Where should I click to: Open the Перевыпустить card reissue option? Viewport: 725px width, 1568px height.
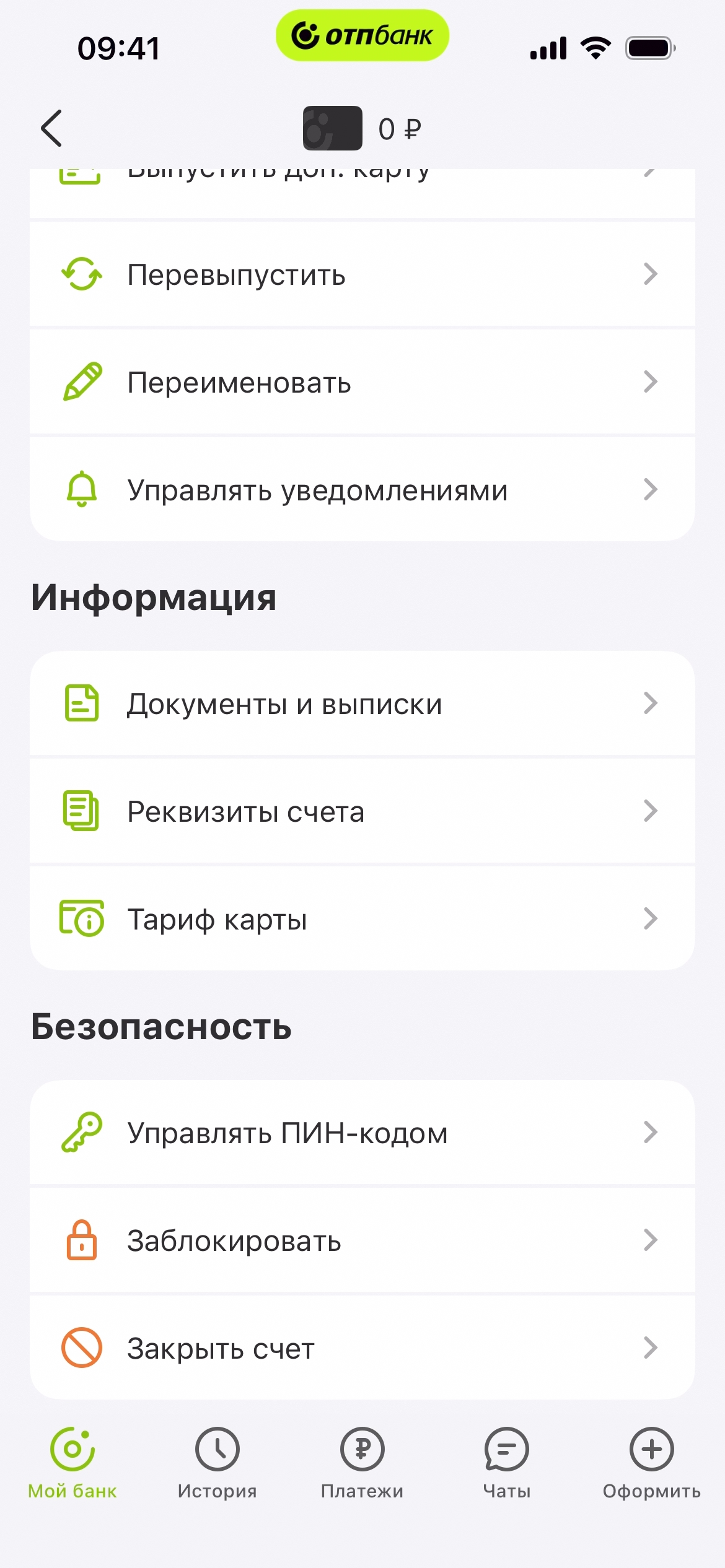pos(362,274)
